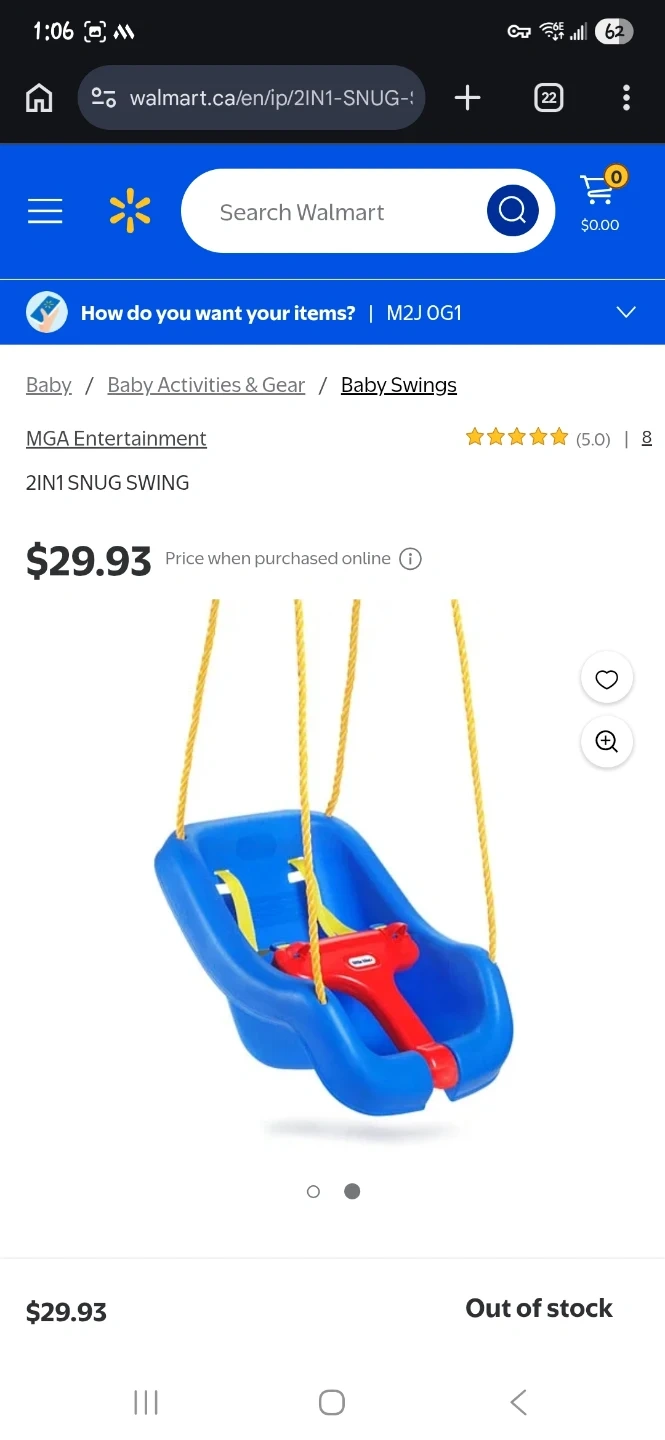Go to the Walmart homepage via the spark logo

point(130,211)
